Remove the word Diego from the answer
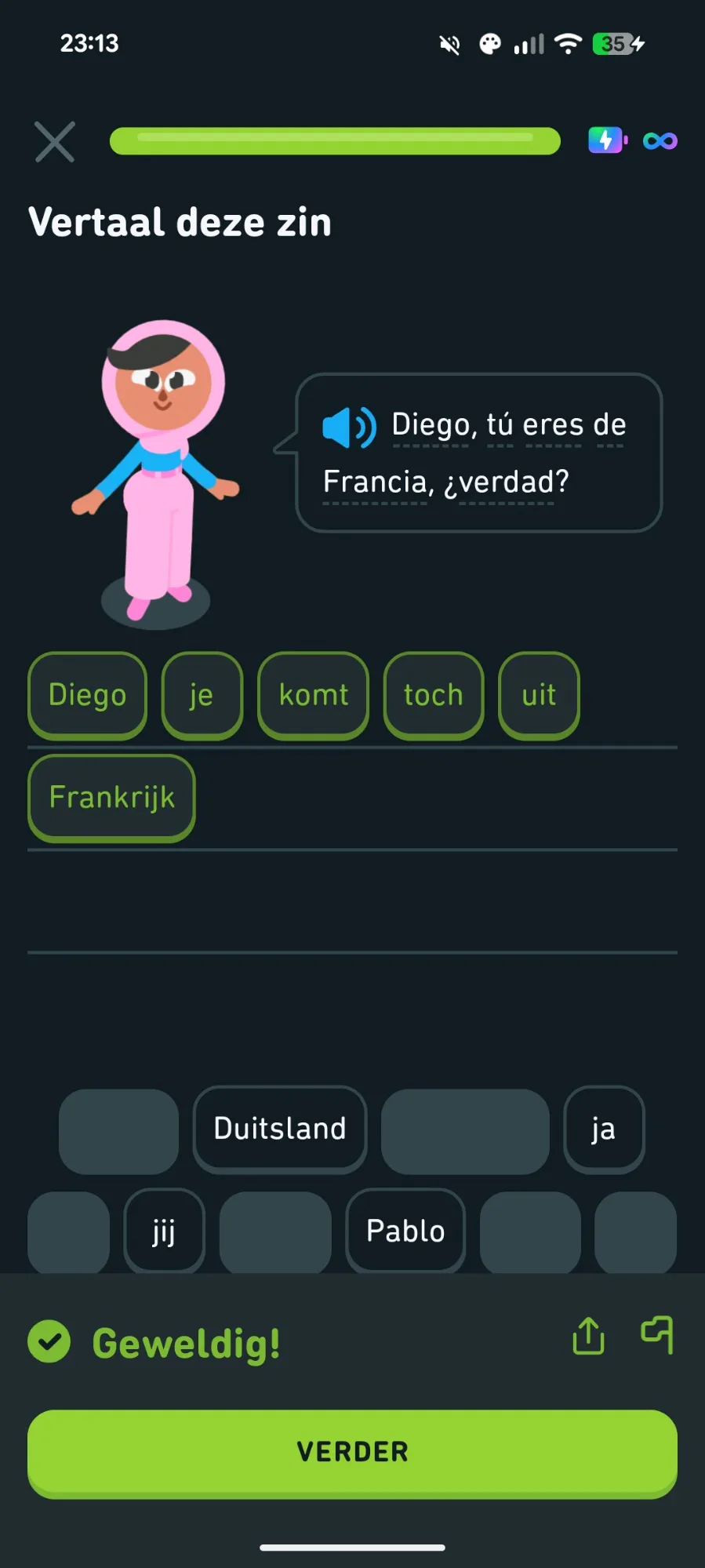Image resolution: width=705 pixels, height=1568 pixels. (x=87, y=695)
